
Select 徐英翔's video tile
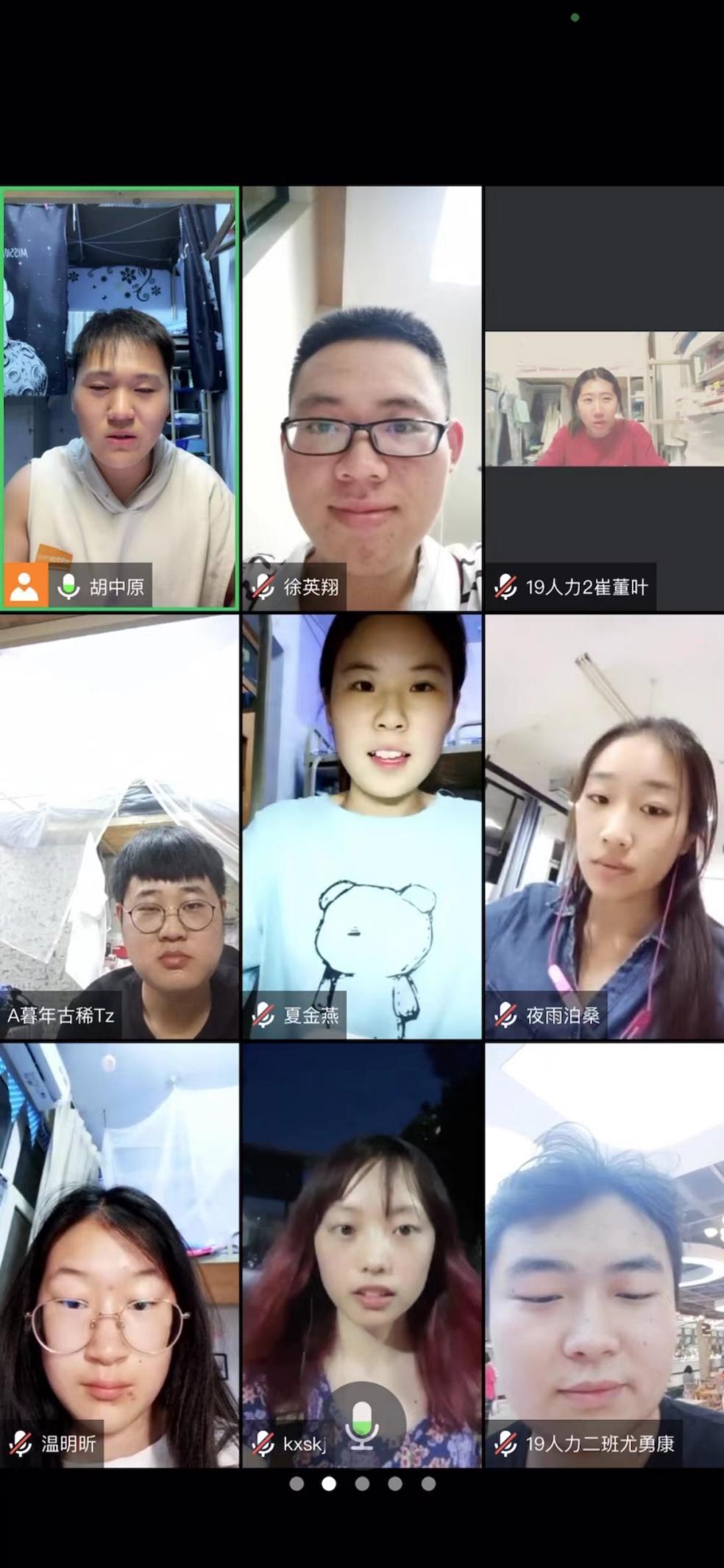362,398
